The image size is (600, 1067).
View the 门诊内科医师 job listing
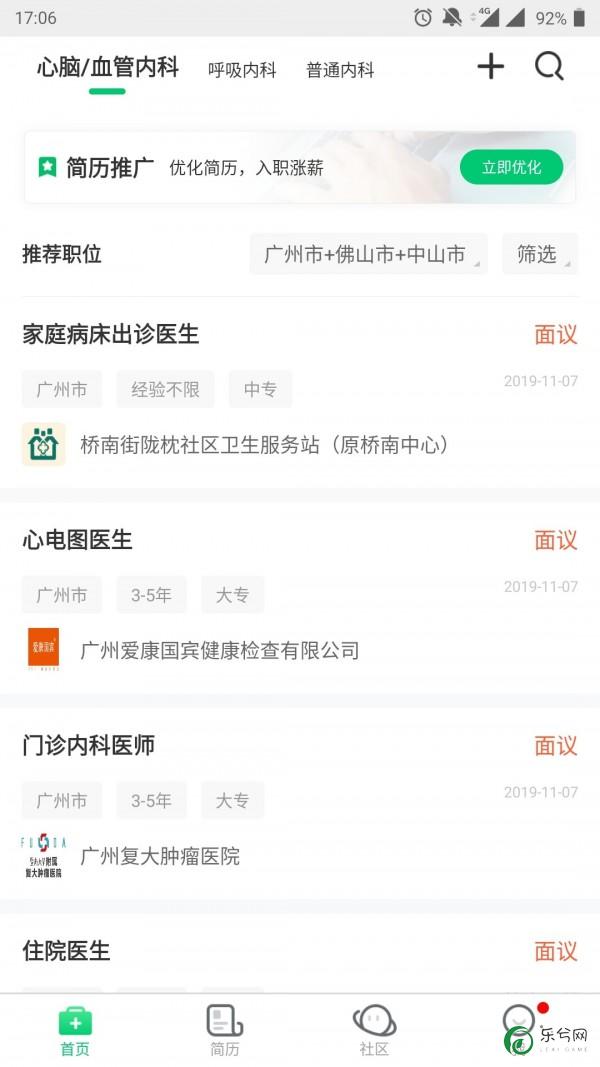(89, 746)
